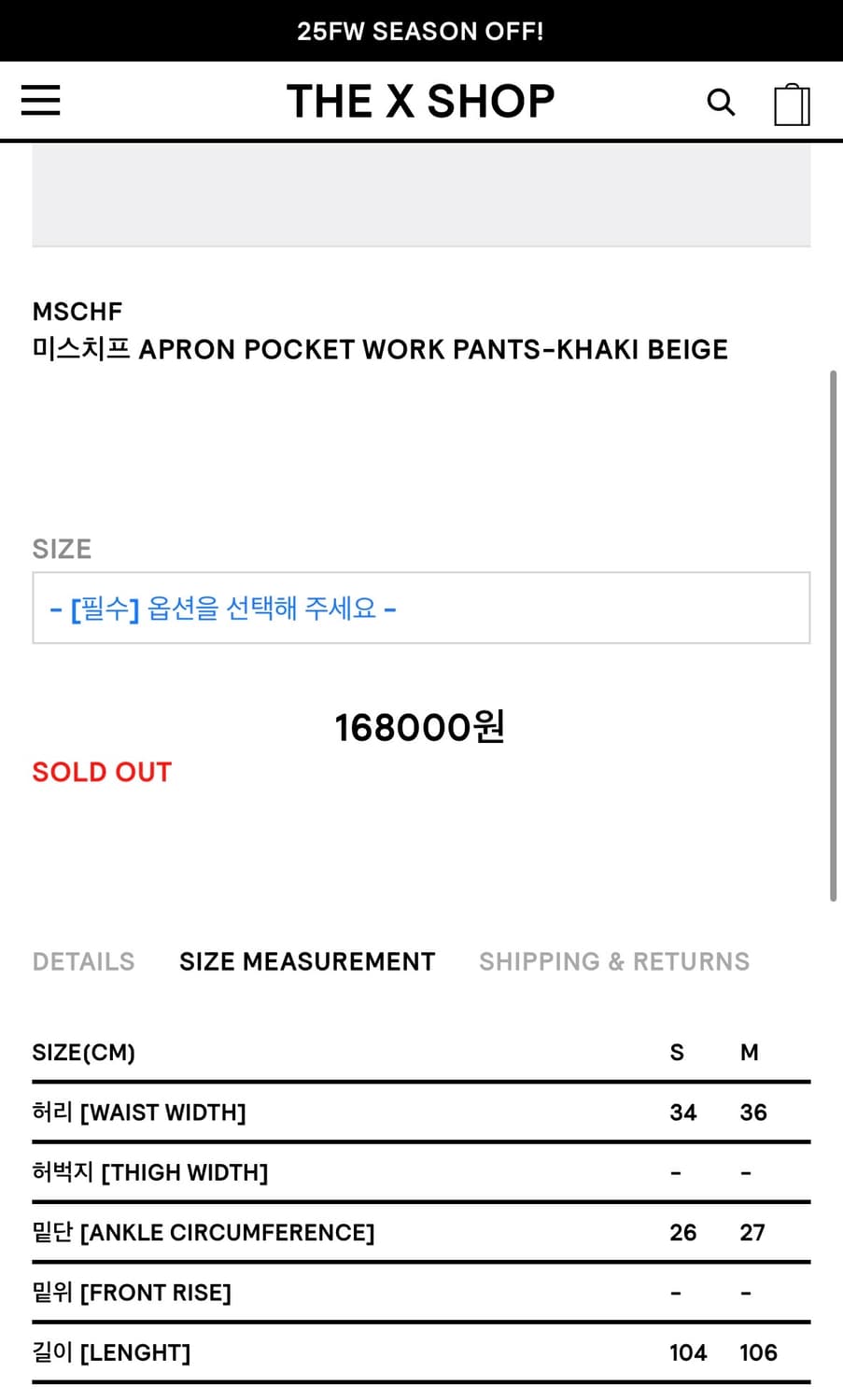The width and height of the screenshot is (843, 1400).
Task: Expand the required option selector
Action: click(x=421, y=608)
